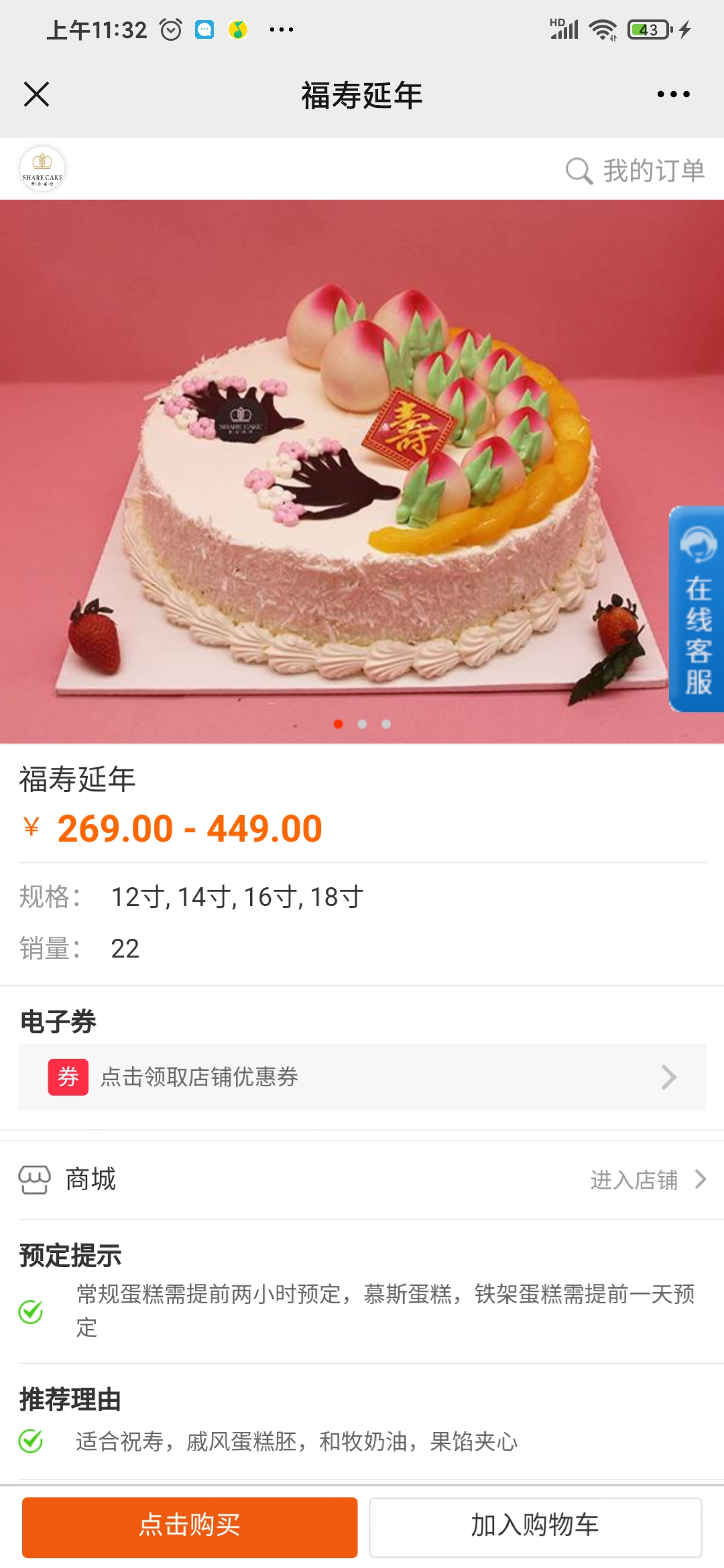The width and height of the screenshot is (724, 1568).
Task: Claim store coupon via 点击领取店铺优惠券
Action: point(362,1077)
